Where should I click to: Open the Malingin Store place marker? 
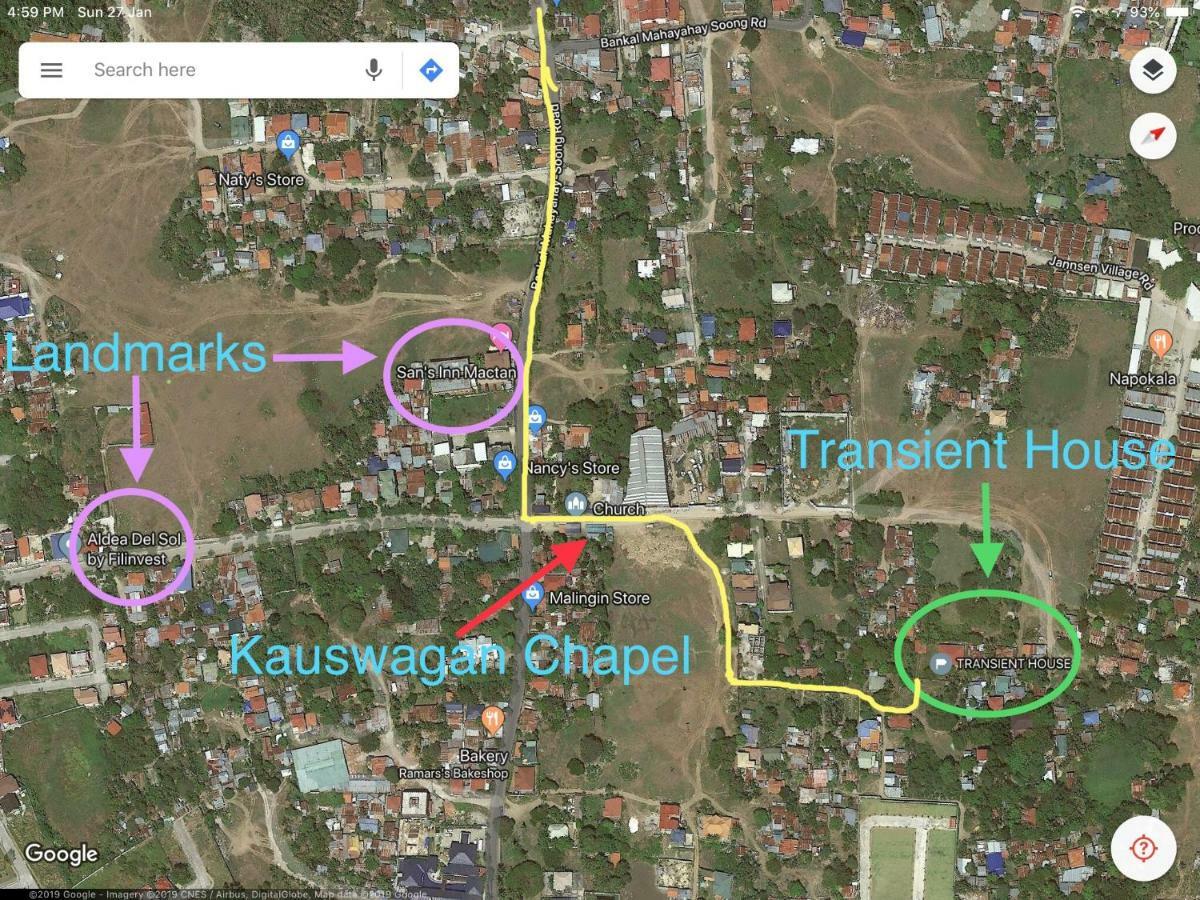pyautogui.click(x=532, y=596)
